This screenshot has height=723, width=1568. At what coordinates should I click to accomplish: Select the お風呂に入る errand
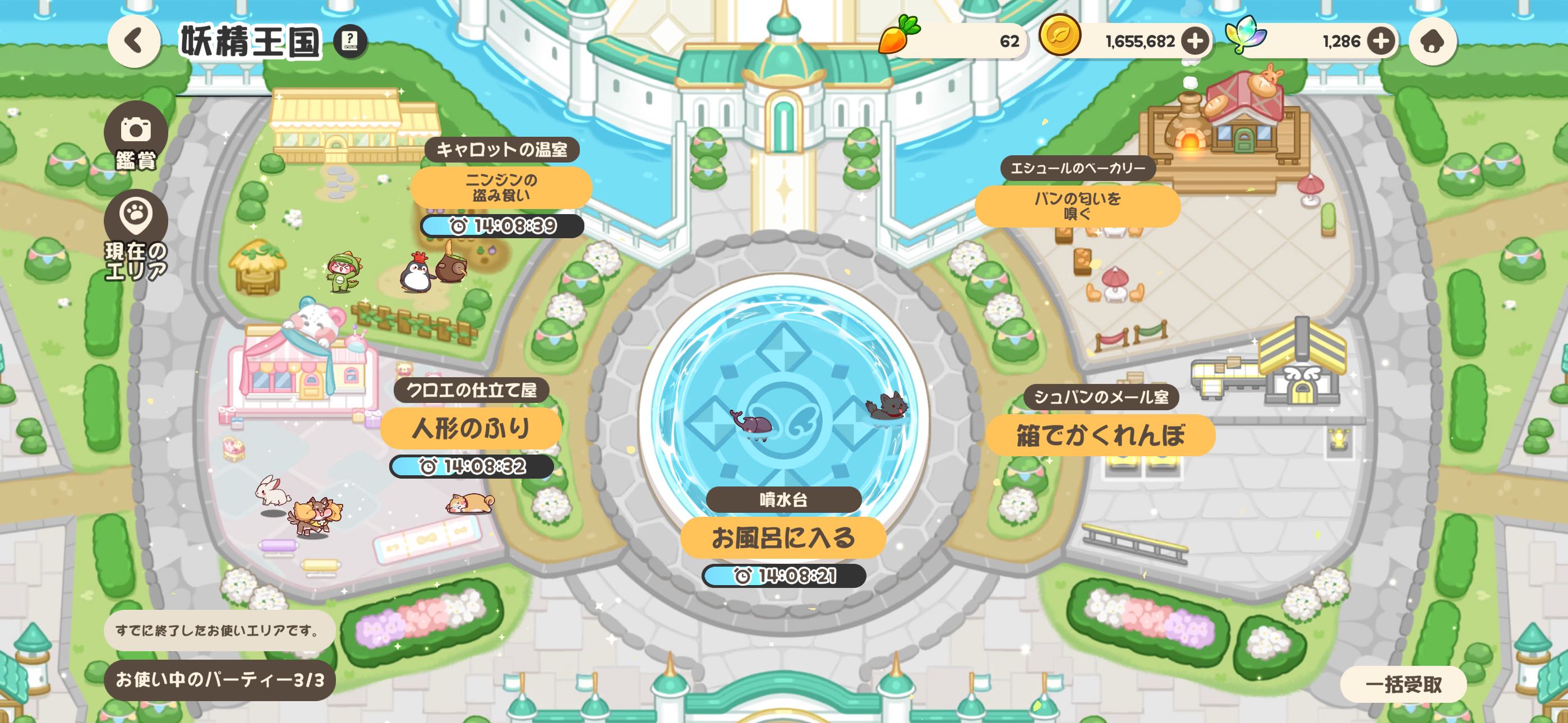[x=783, y=537]
